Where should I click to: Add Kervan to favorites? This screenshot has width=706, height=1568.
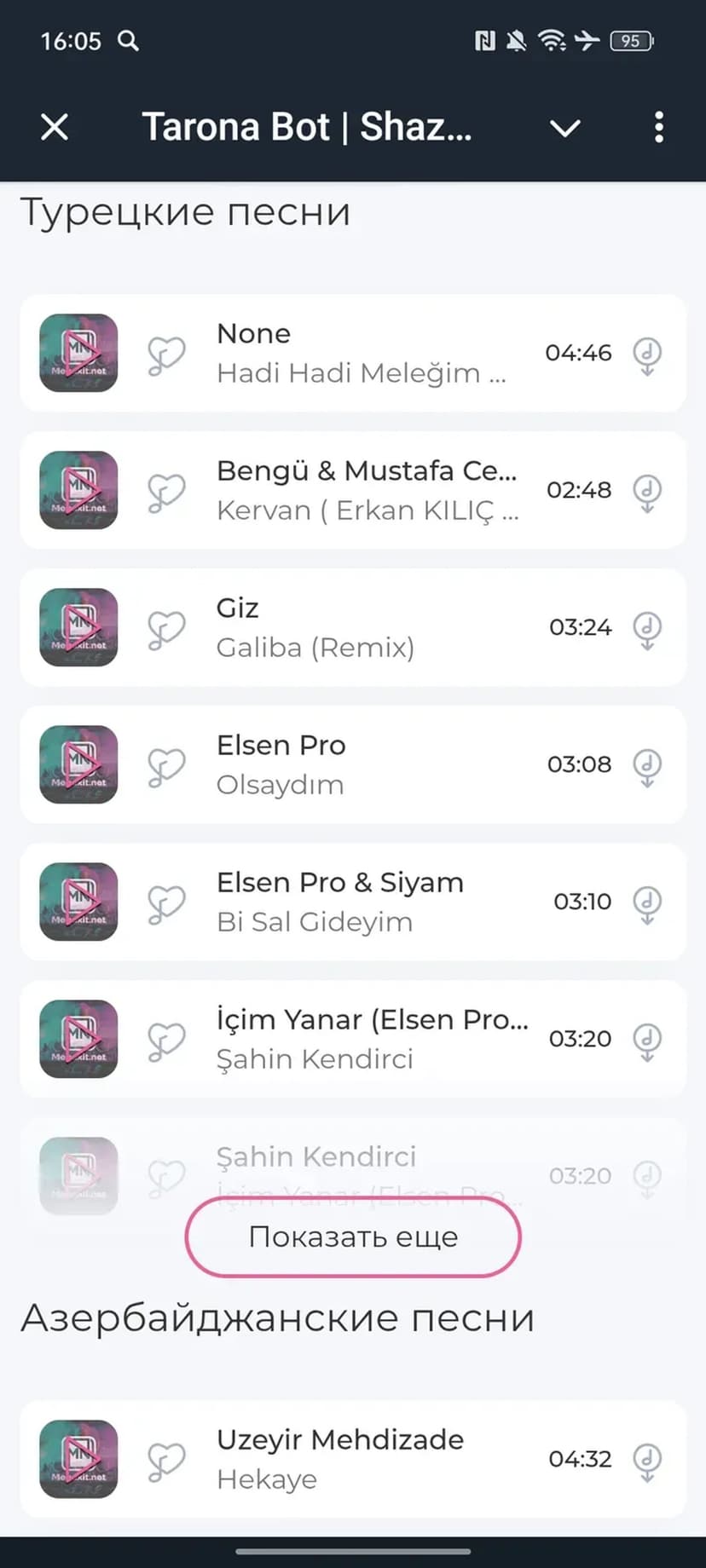[x=166, y=491]
